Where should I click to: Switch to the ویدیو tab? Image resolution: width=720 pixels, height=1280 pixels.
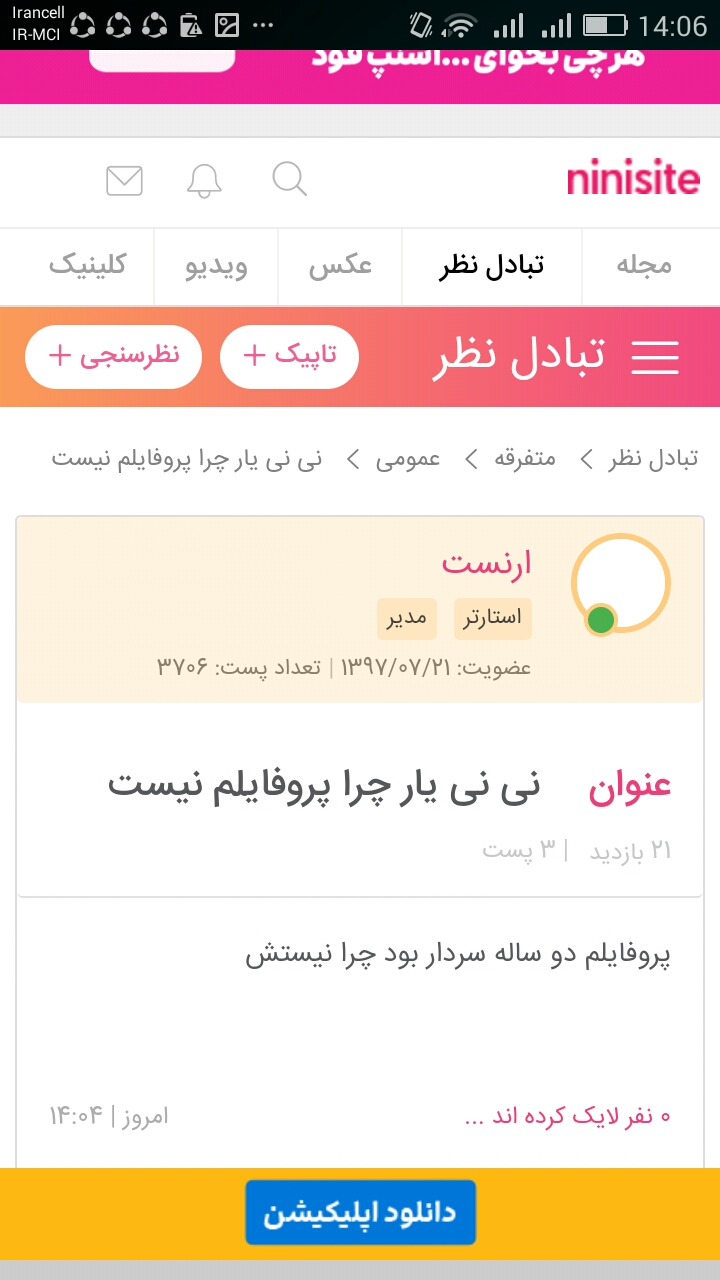click(x=216, y=266)
